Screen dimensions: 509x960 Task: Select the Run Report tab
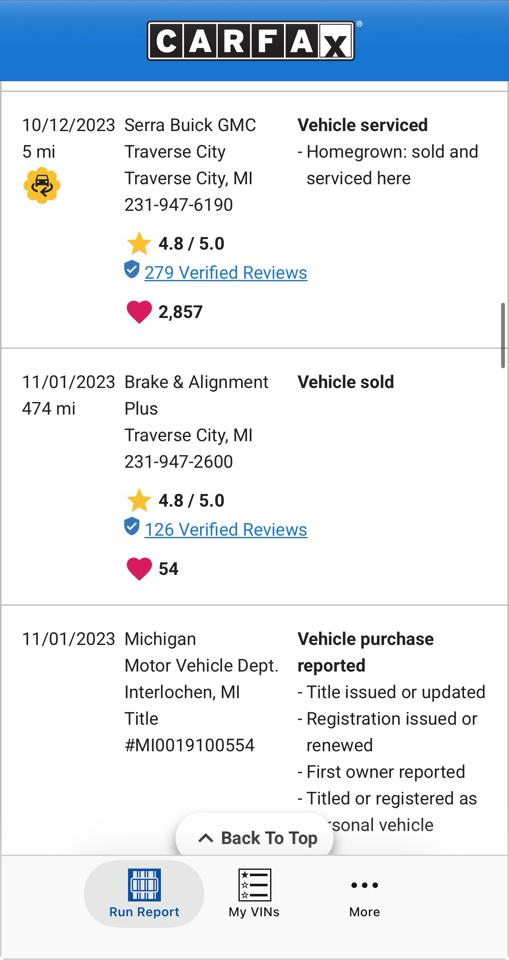coord(144,893)
